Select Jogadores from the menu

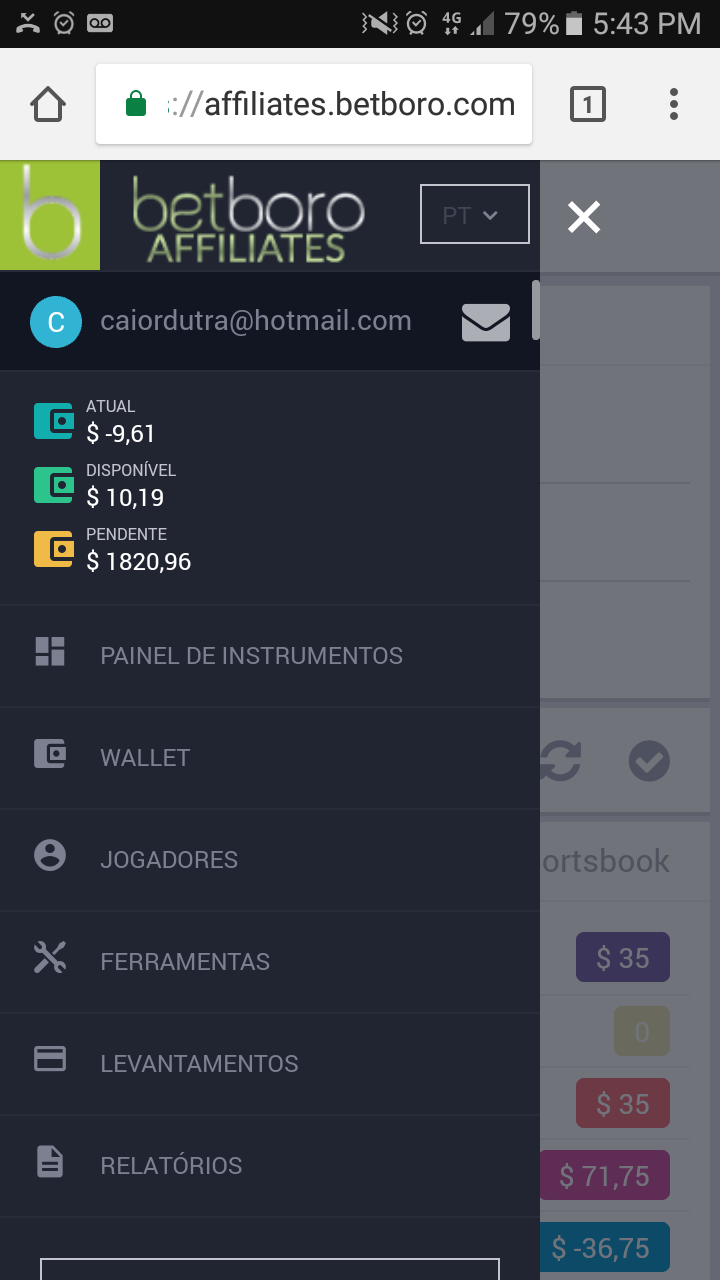[270, 860]
